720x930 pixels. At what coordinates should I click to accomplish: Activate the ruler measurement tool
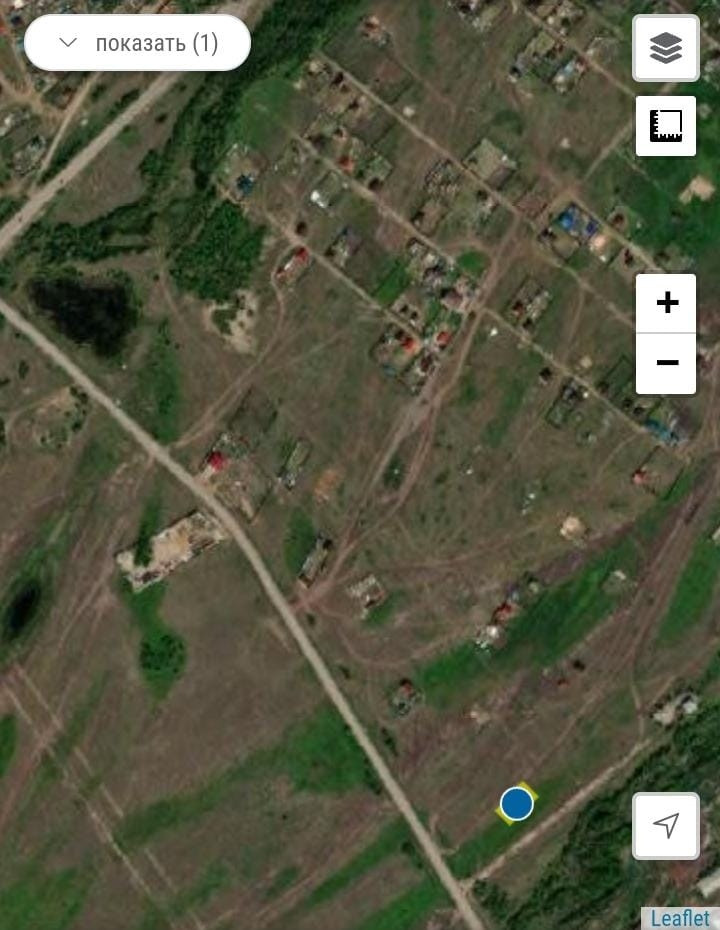tap(666, 126)
